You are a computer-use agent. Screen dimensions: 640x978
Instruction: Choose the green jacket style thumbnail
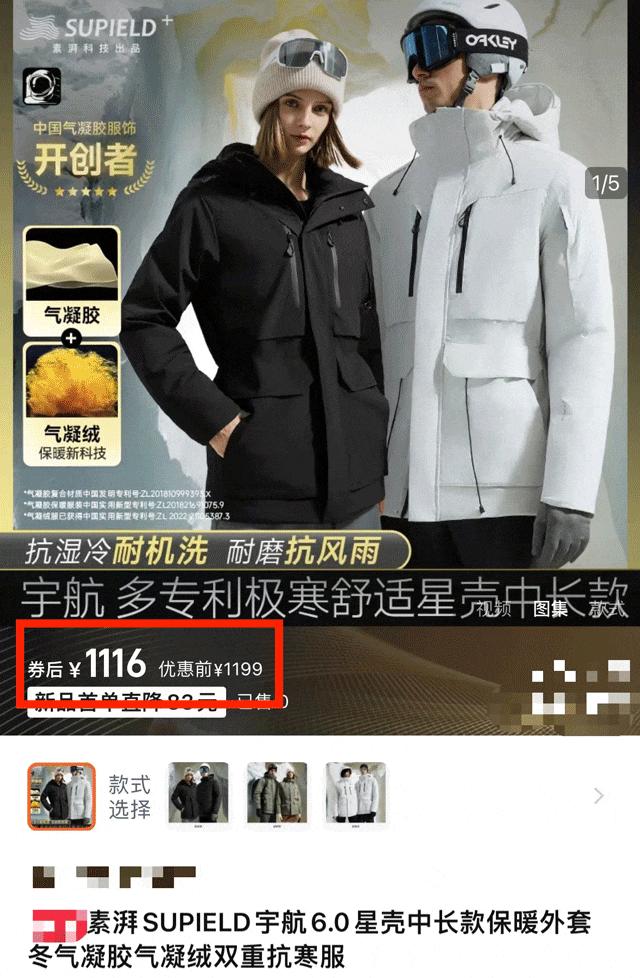[x=277, y=796]
